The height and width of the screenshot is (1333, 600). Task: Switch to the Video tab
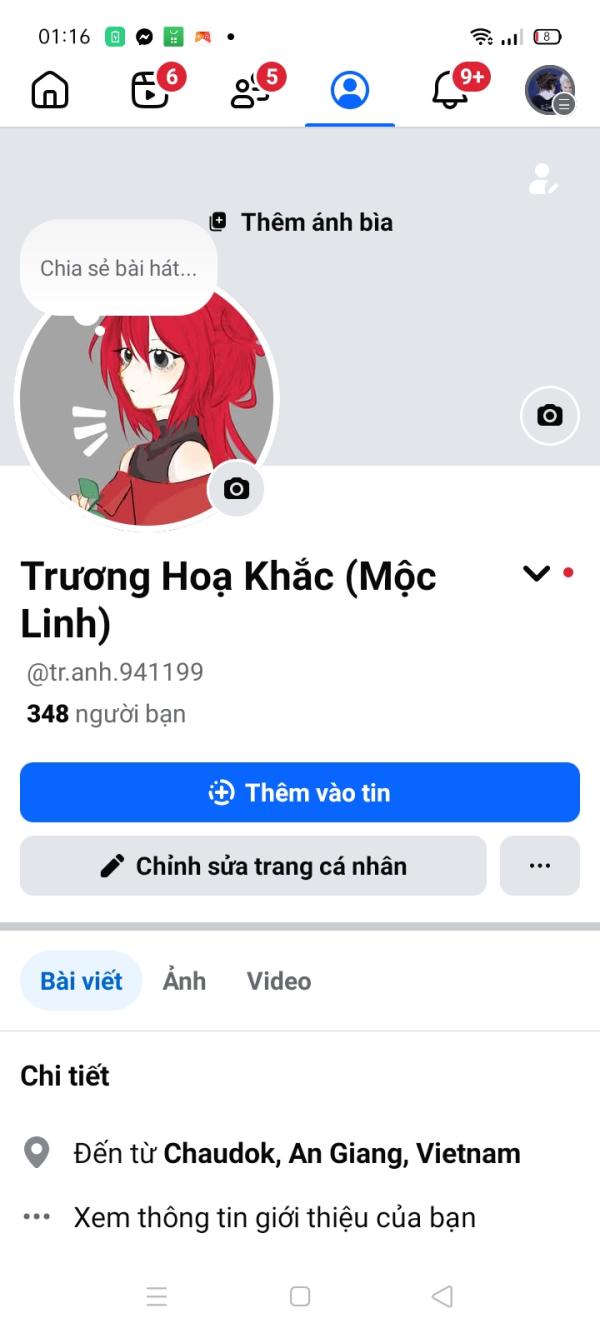tap(279, 981)
